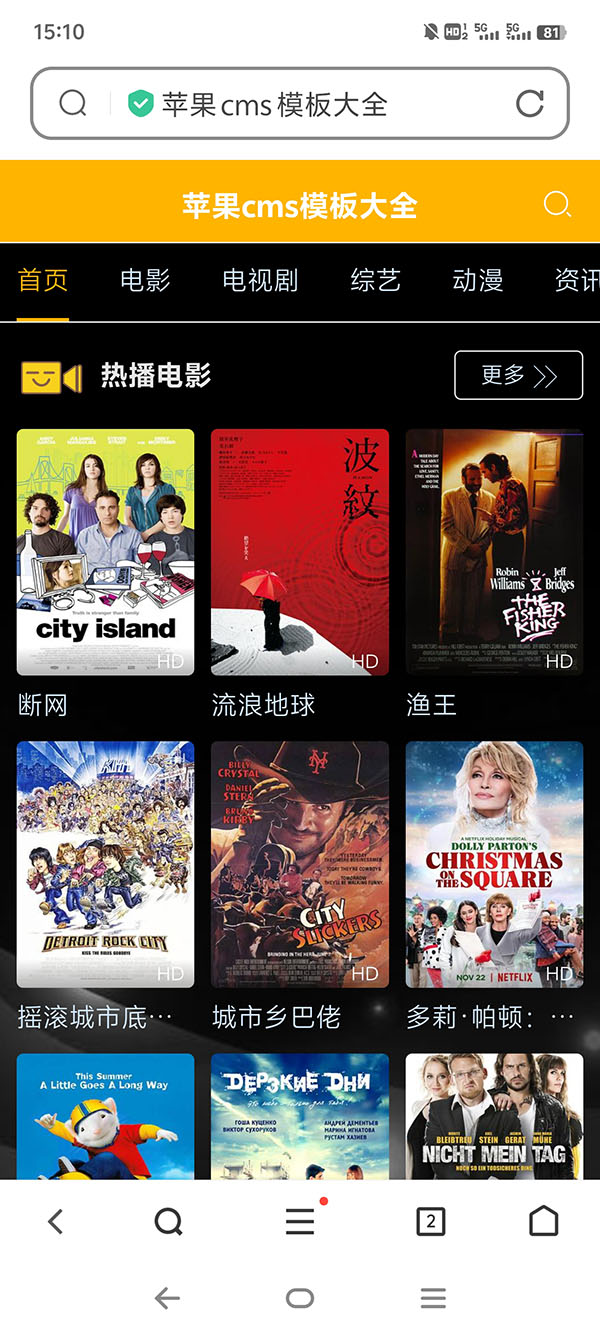
Task: Go to the 首页 tab
Action: tap(43, 281)
